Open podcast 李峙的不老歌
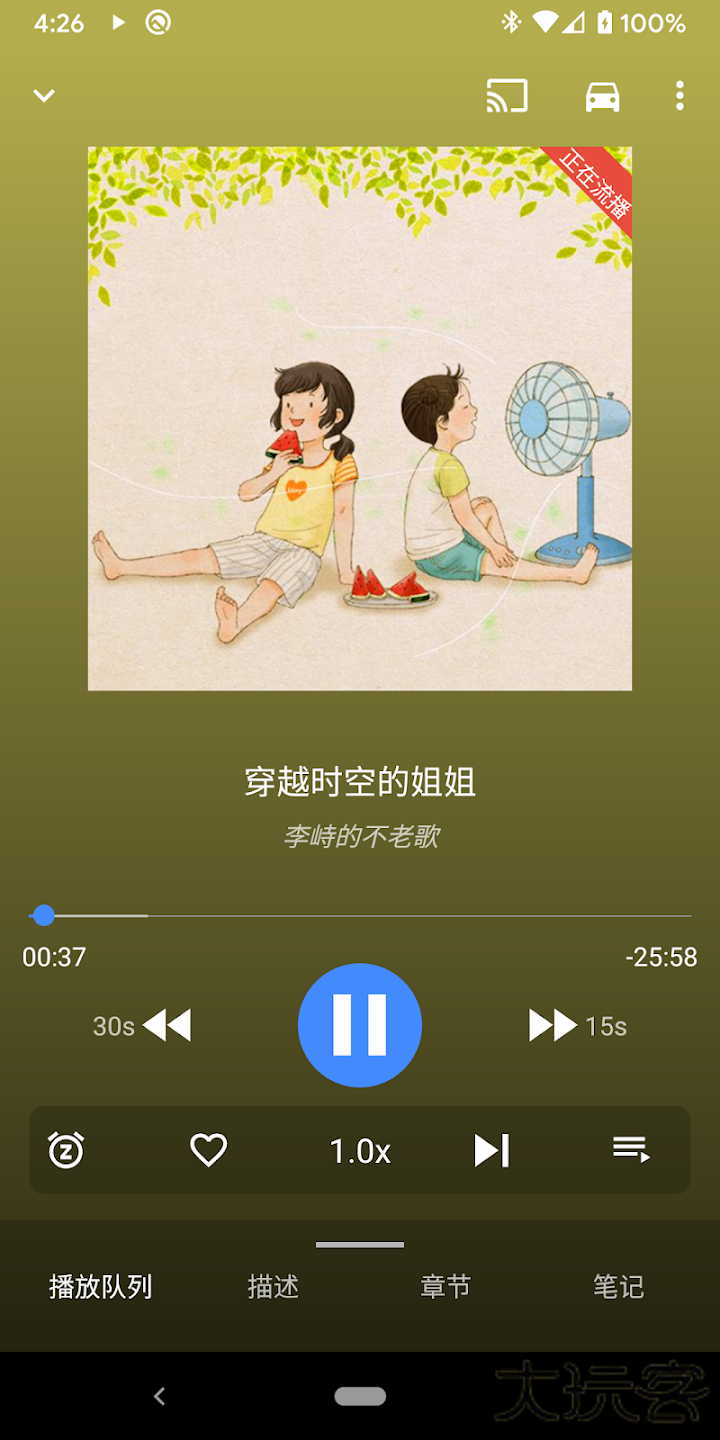The image size is (720, 1440). (x=360, y=836)
